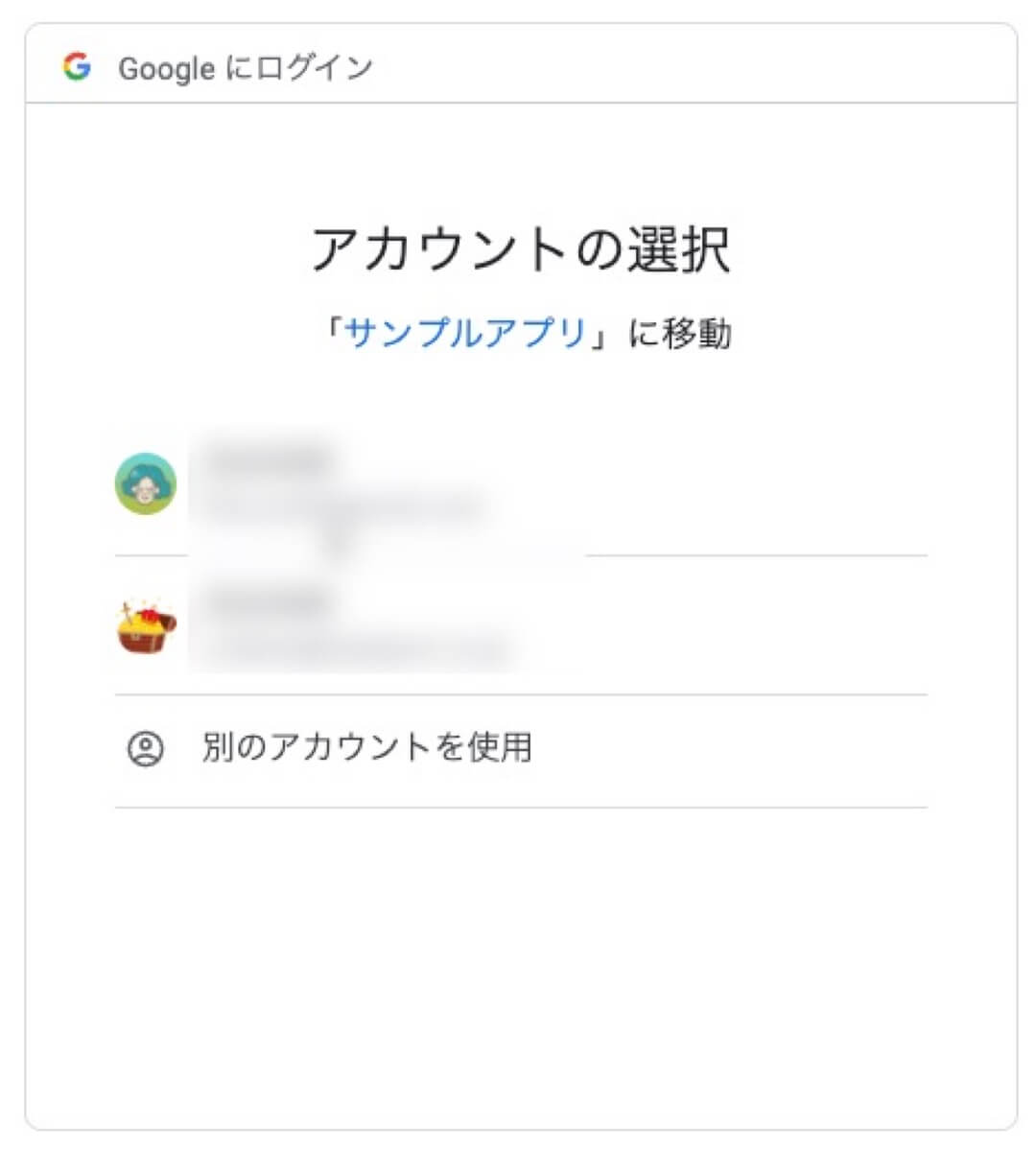Click the header bar at the top
This screenshot has height=1151, width=1036.
coord(518,67)
